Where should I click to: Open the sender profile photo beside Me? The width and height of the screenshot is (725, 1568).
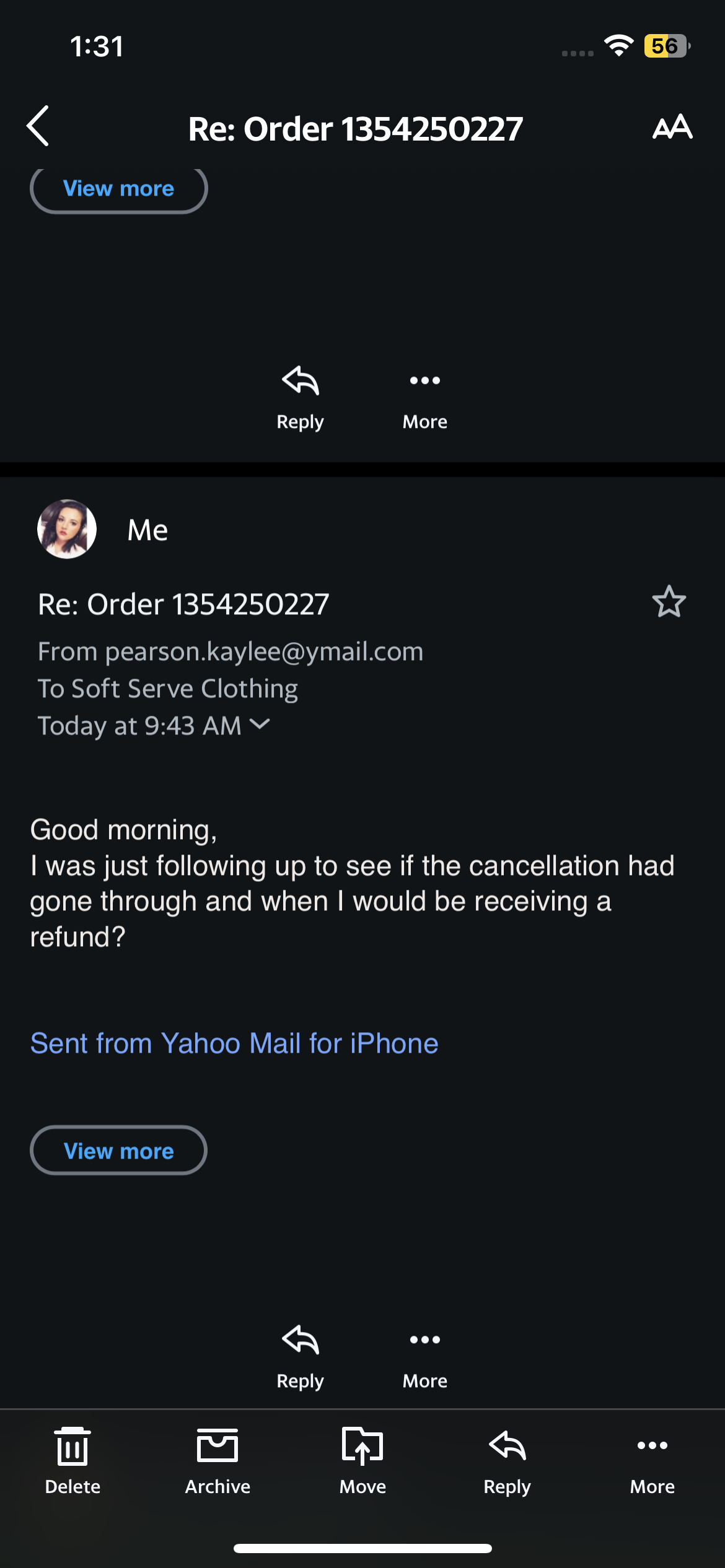67,529
